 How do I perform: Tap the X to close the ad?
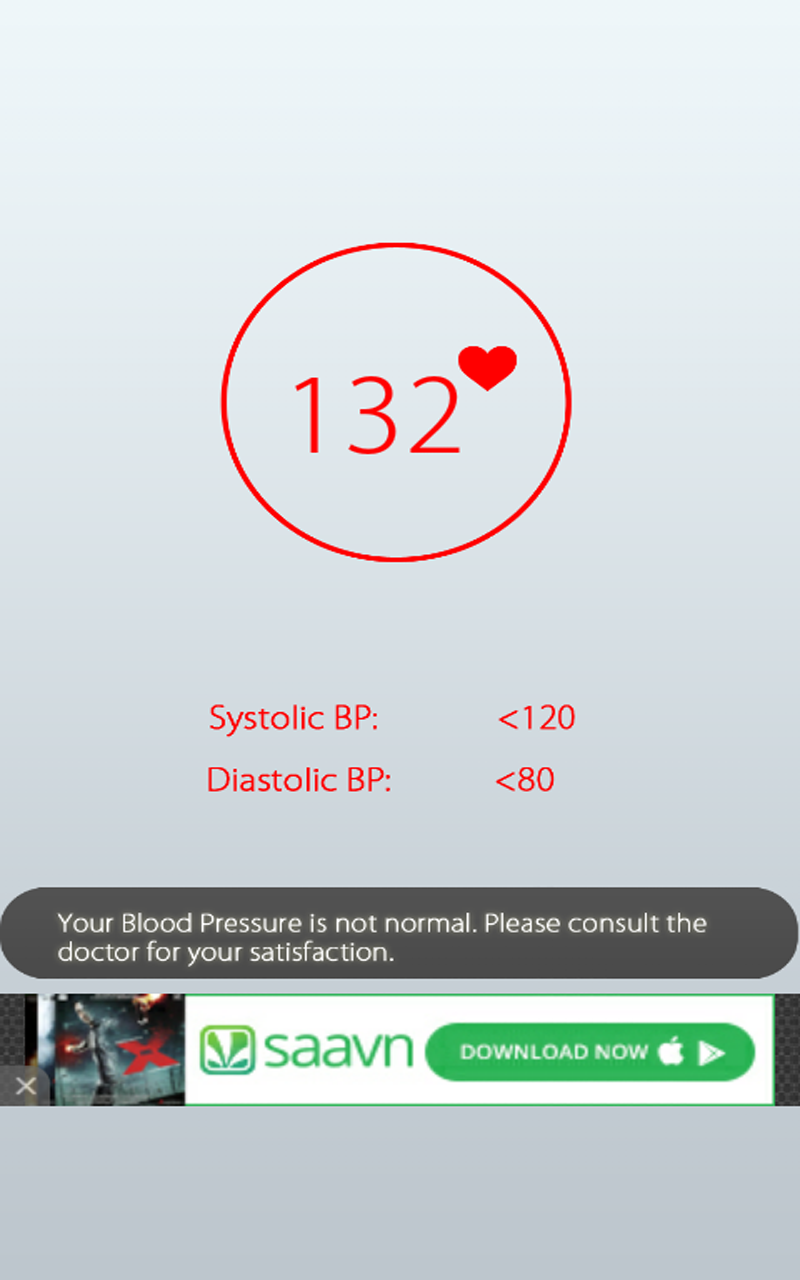coord(26,1086)
